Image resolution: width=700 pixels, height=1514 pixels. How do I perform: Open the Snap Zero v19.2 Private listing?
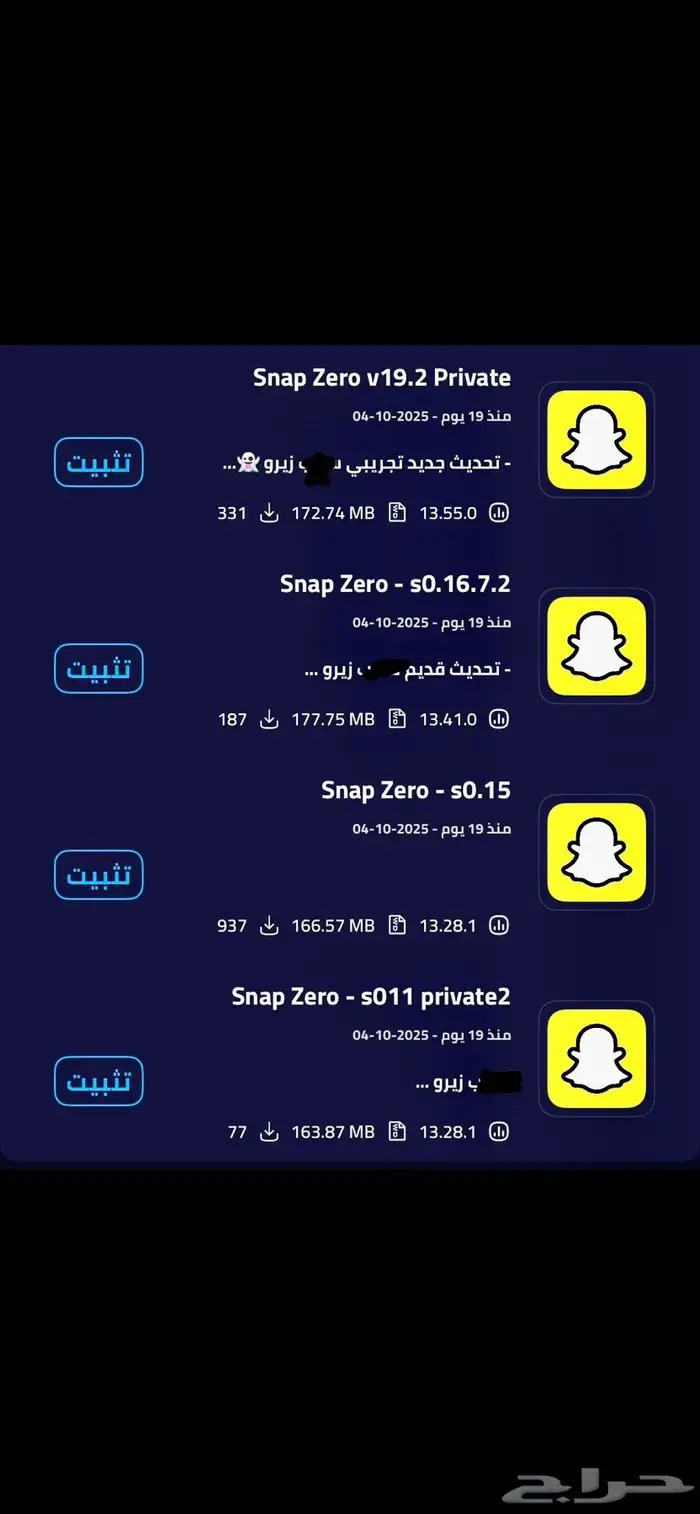pos(382,377)
